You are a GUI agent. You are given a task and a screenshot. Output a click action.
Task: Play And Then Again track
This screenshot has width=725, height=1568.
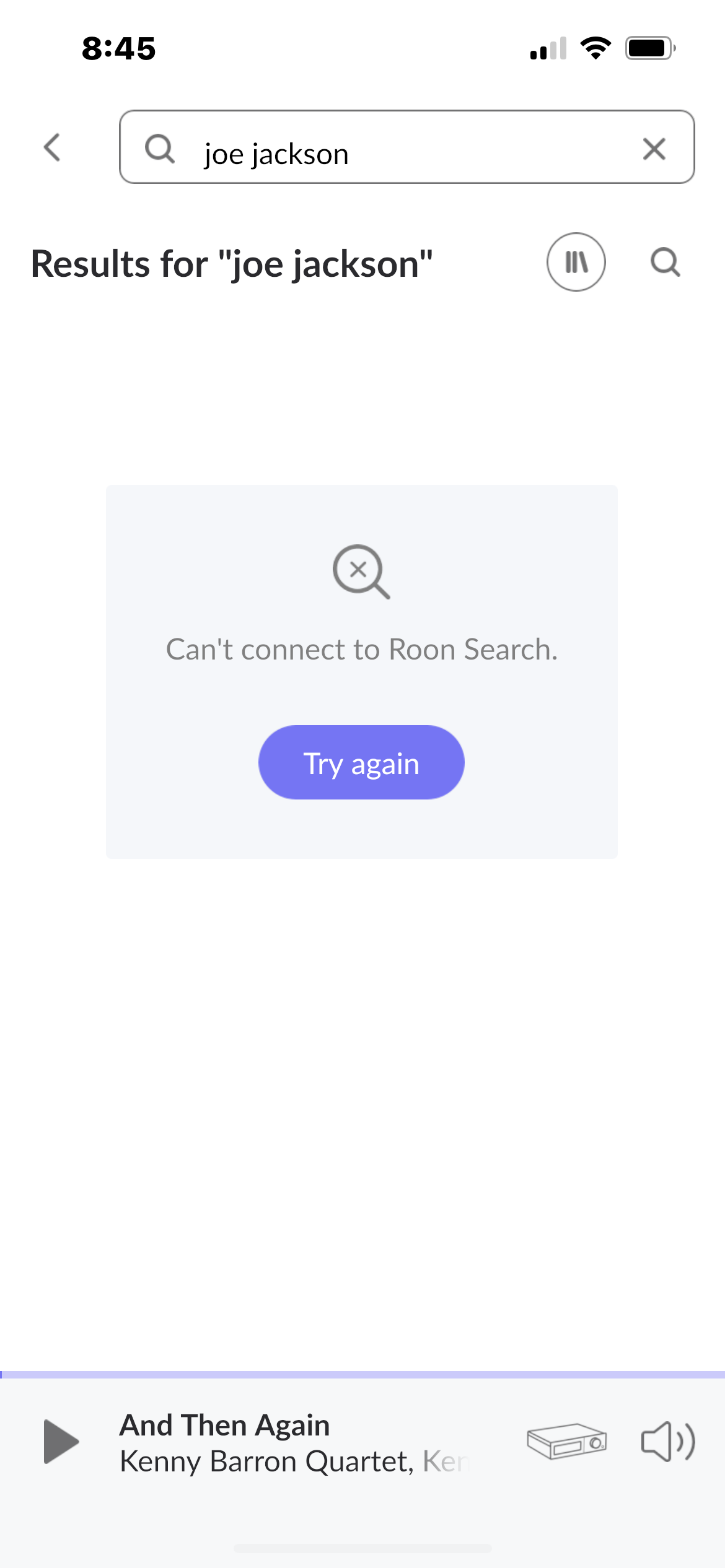[x=61, y=1442]
